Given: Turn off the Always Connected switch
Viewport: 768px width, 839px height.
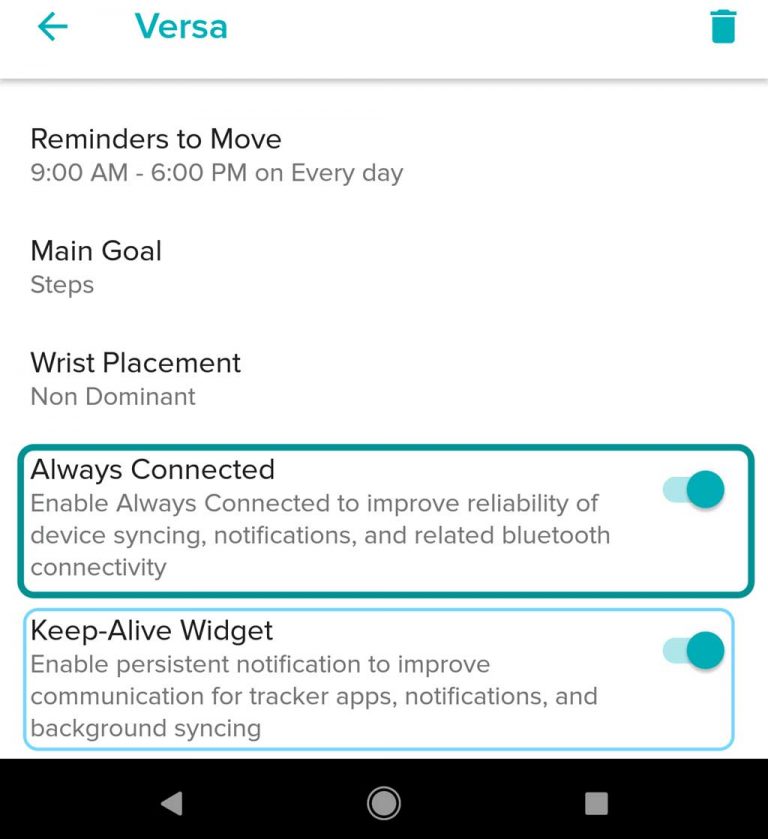Looking at the screenshot, I should (695, 490).
